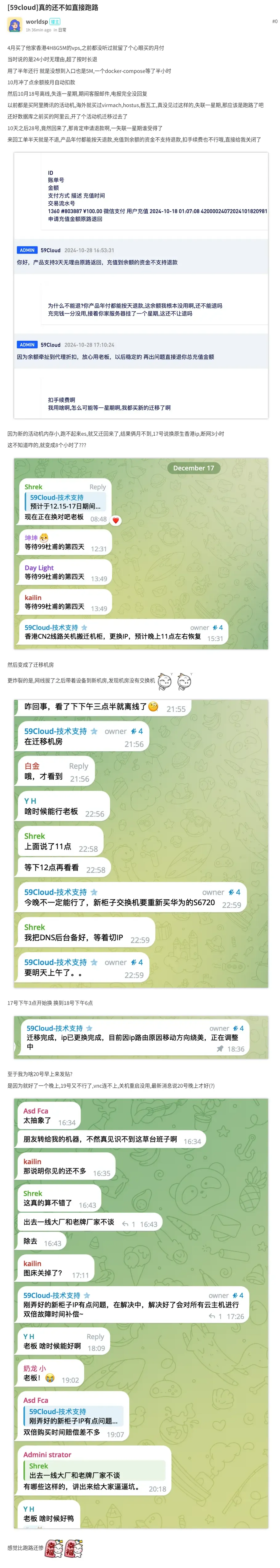Open the 迁移完成 pinned message image
The height and width of the screenshot is (1568, 280).
[x=141, y=1037]
